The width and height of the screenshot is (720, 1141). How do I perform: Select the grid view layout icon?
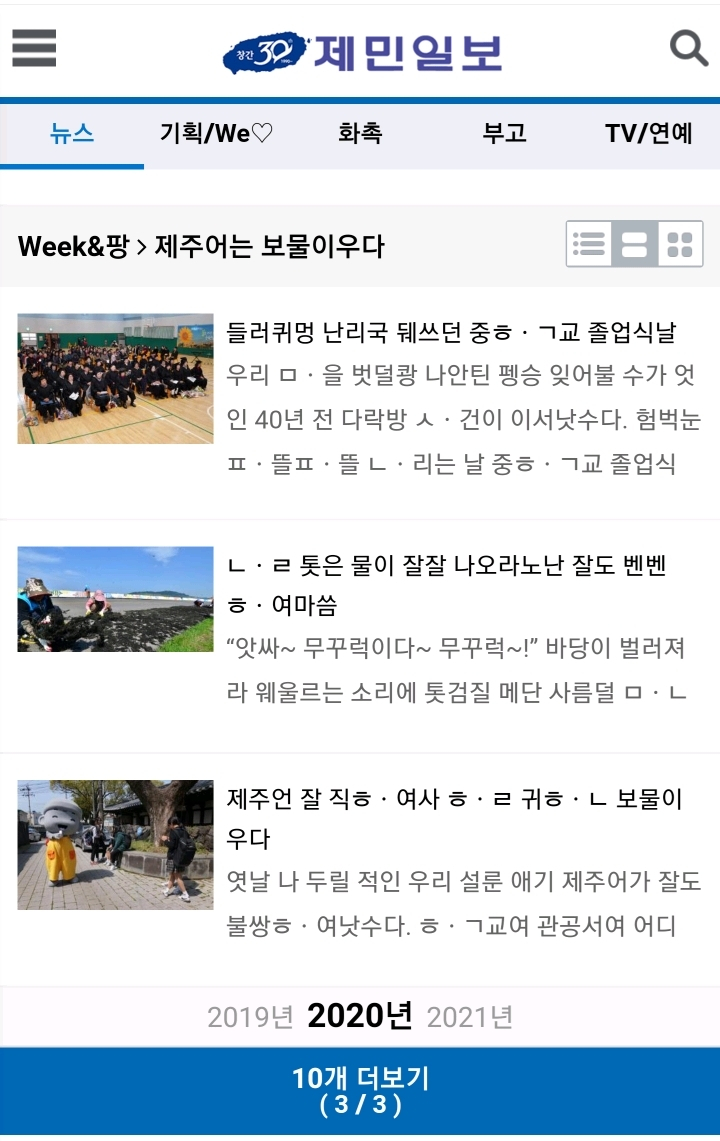680,244
